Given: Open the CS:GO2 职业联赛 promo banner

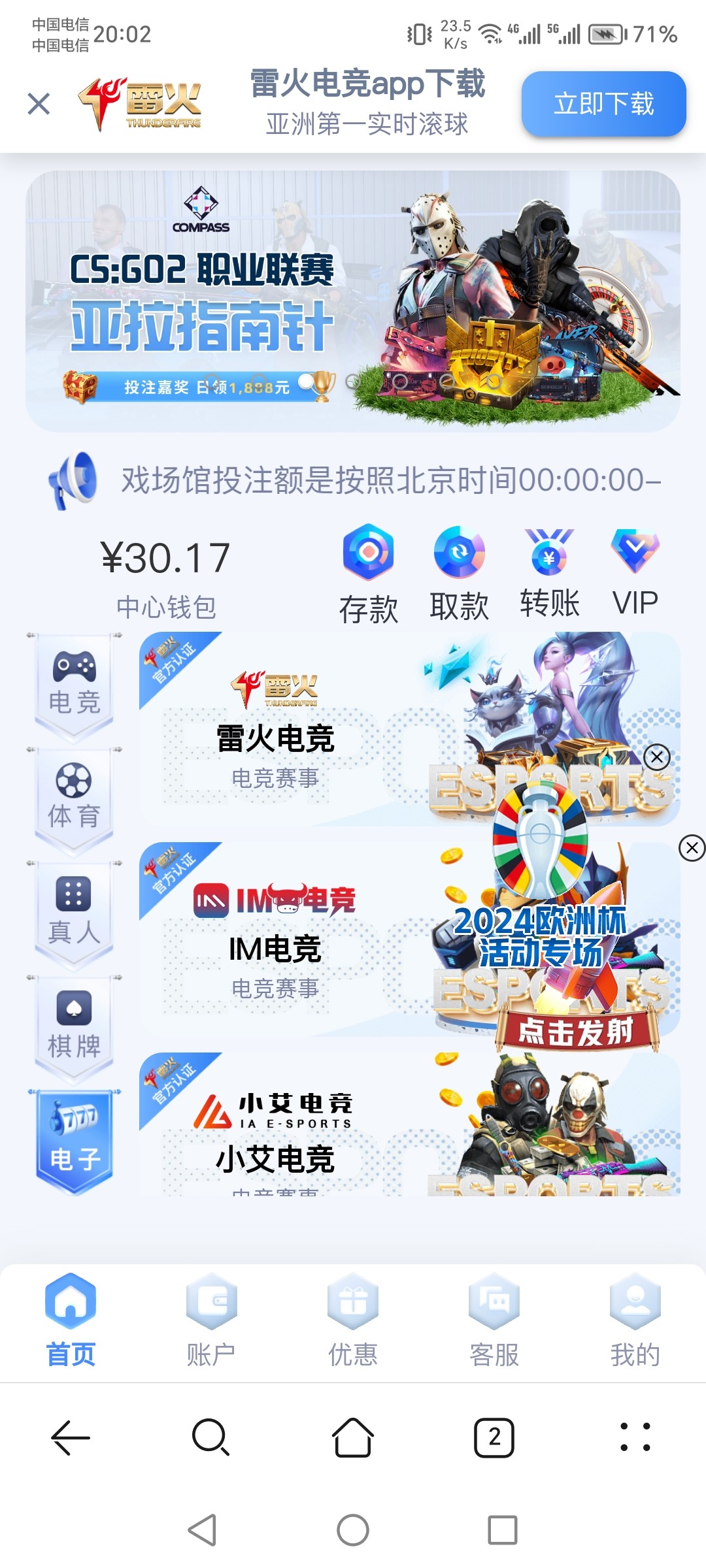Looking at the screenshot, I should (353, 301).
